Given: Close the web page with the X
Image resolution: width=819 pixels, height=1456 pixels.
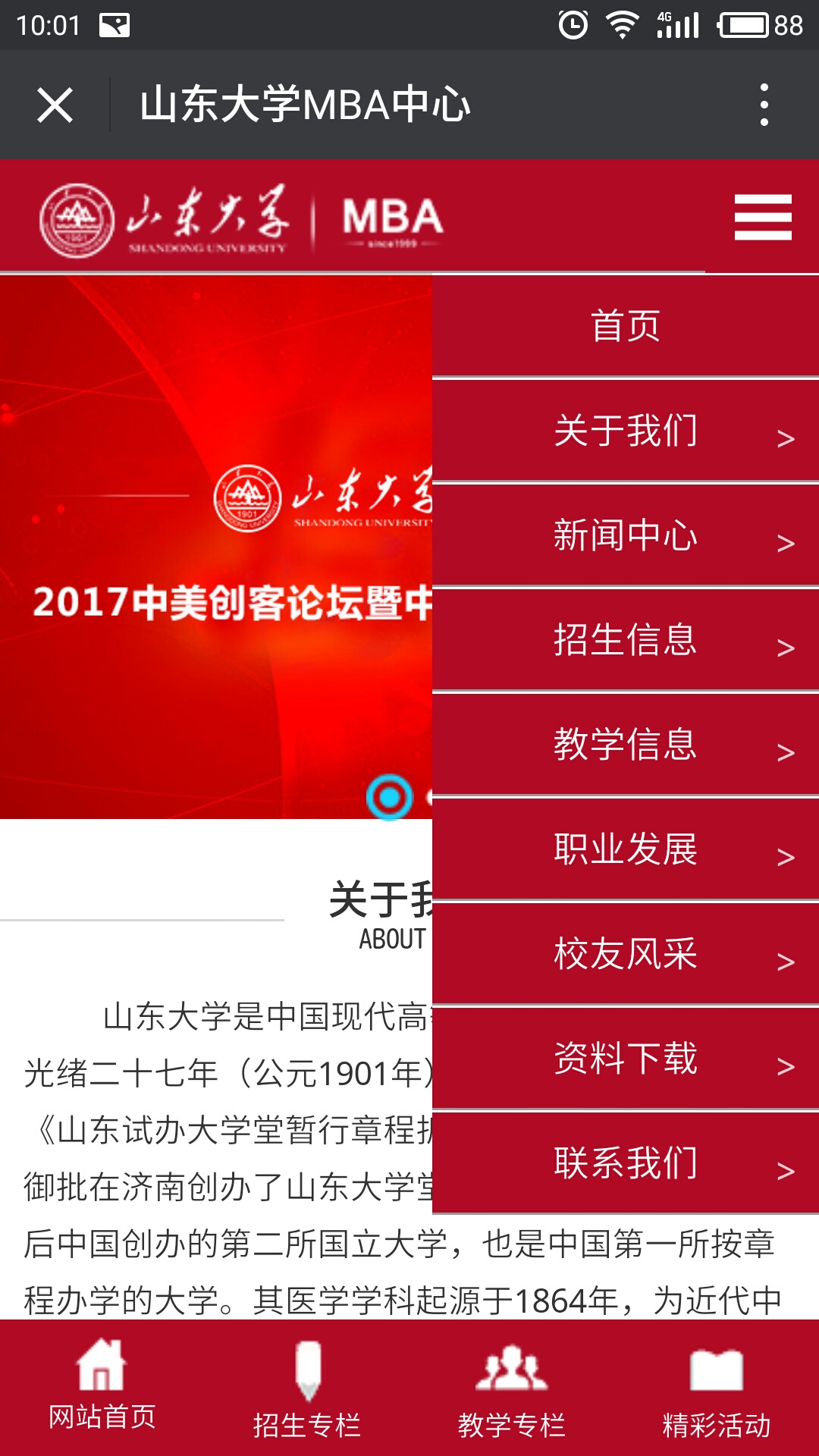Looking at the screenshot, I should point(55,105).
